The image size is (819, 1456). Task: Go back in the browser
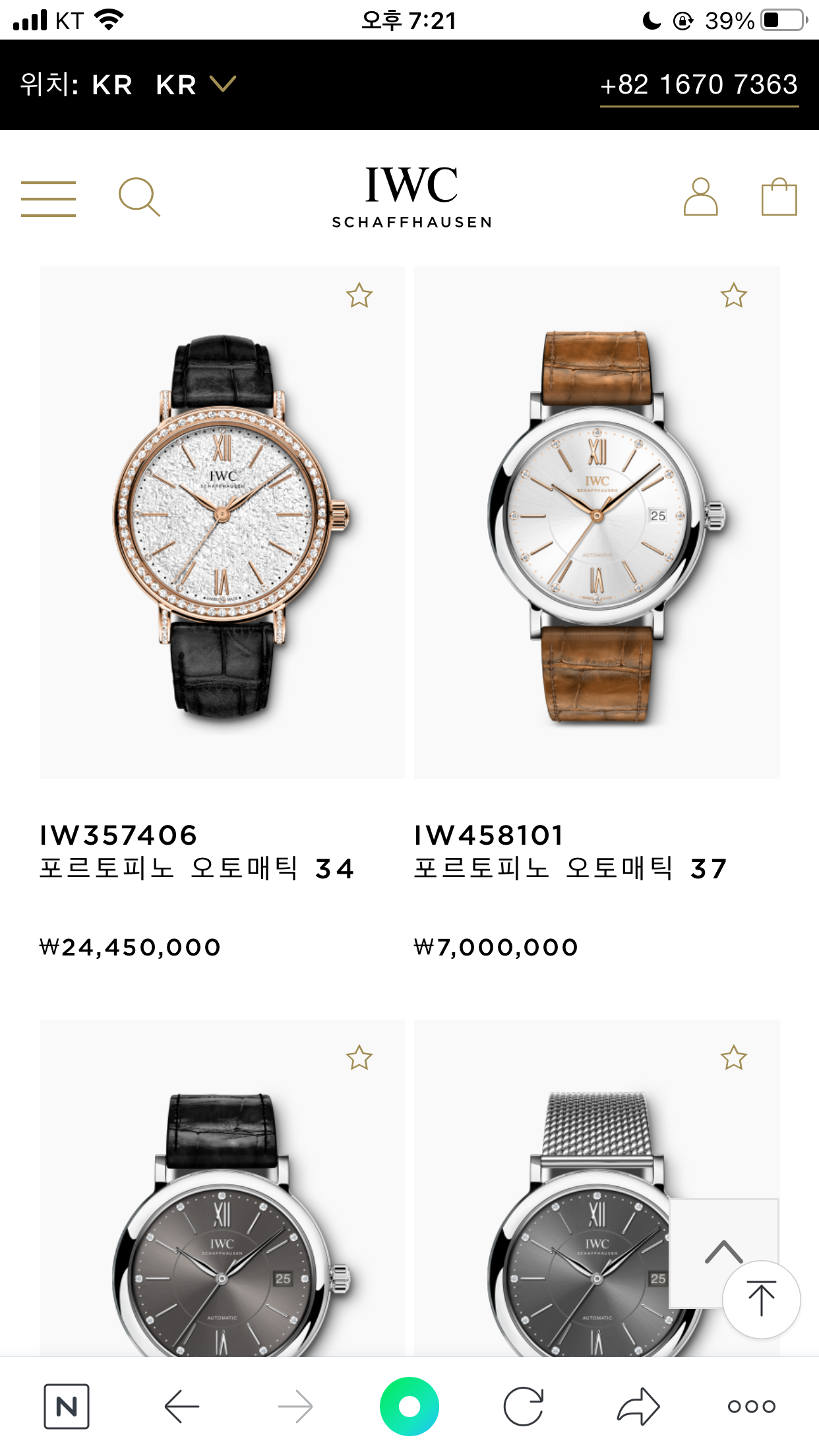pos(182,1407)
